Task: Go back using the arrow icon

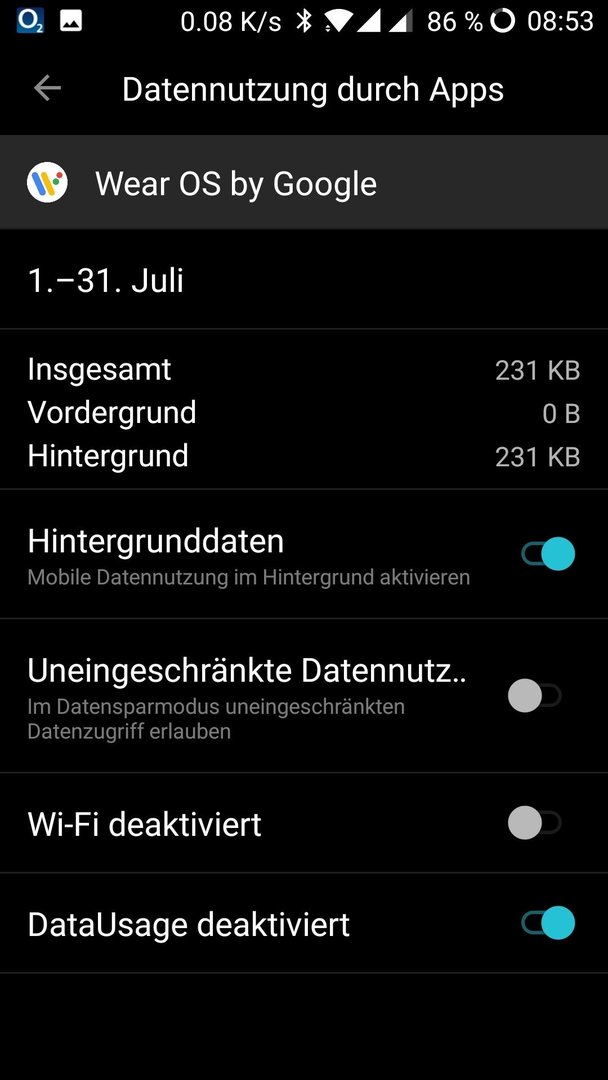Action: 48,88
